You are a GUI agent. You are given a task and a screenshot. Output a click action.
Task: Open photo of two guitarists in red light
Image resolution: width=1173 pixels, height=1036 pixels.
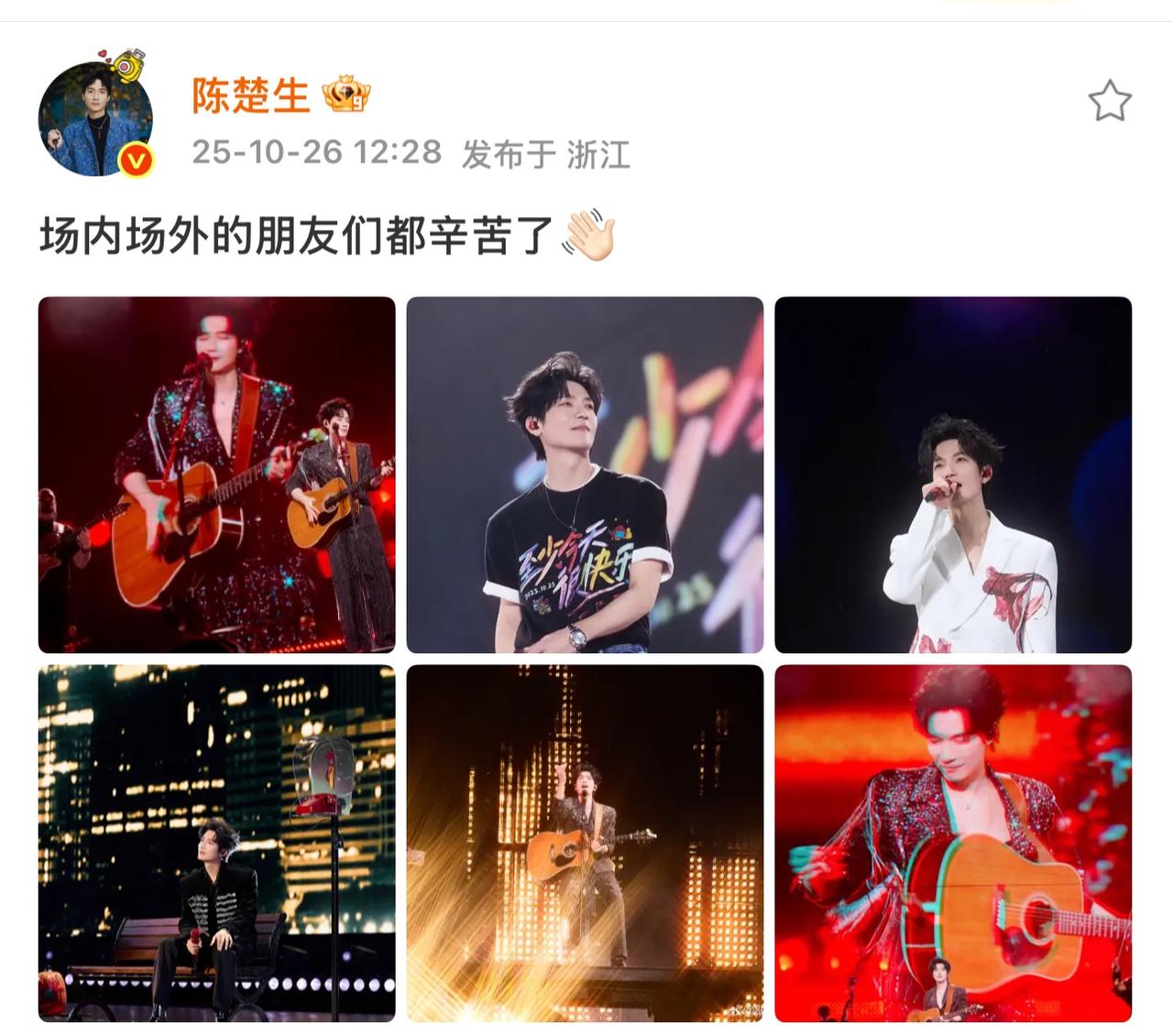216,474
